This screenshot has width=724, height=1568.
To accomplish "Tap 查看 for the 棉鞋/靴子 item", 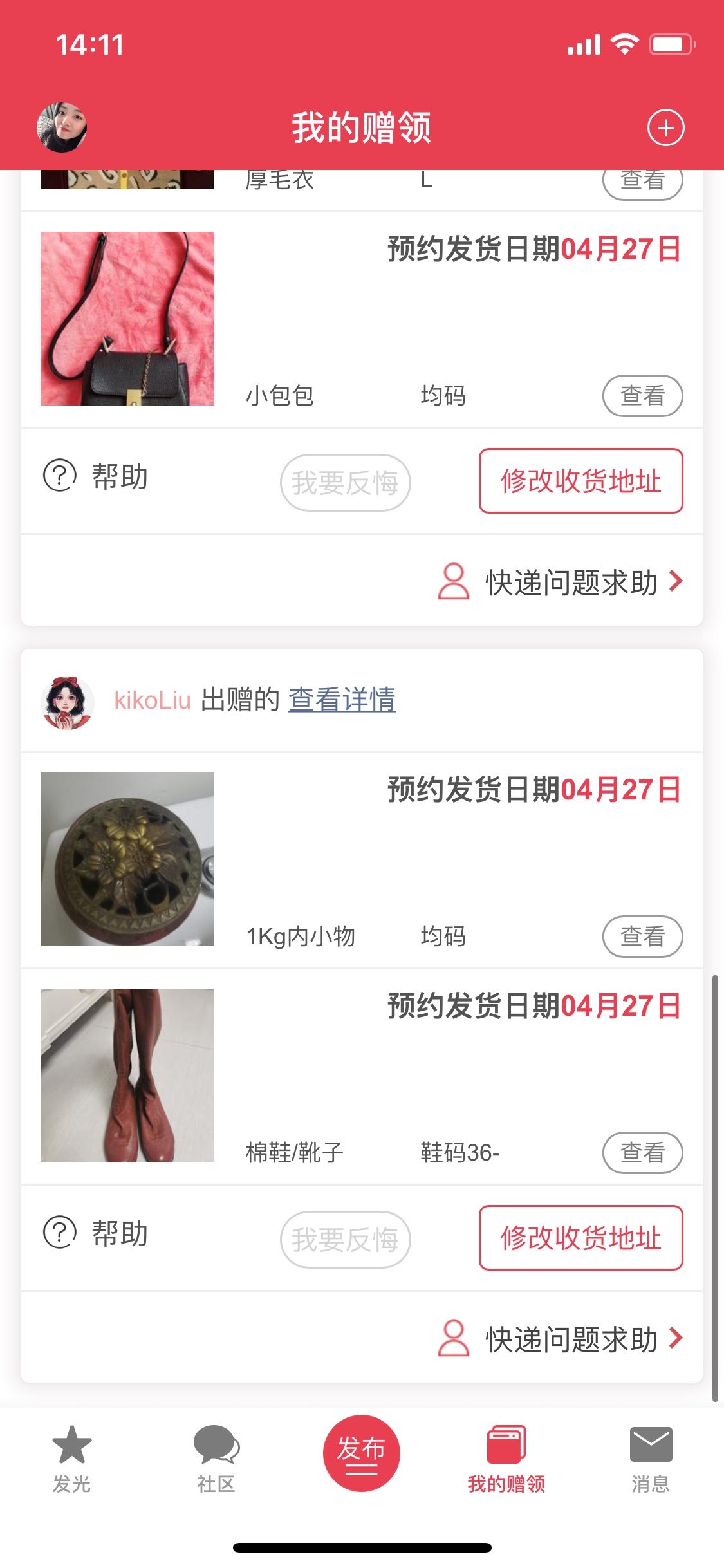I will click(x=642, y=1152).
